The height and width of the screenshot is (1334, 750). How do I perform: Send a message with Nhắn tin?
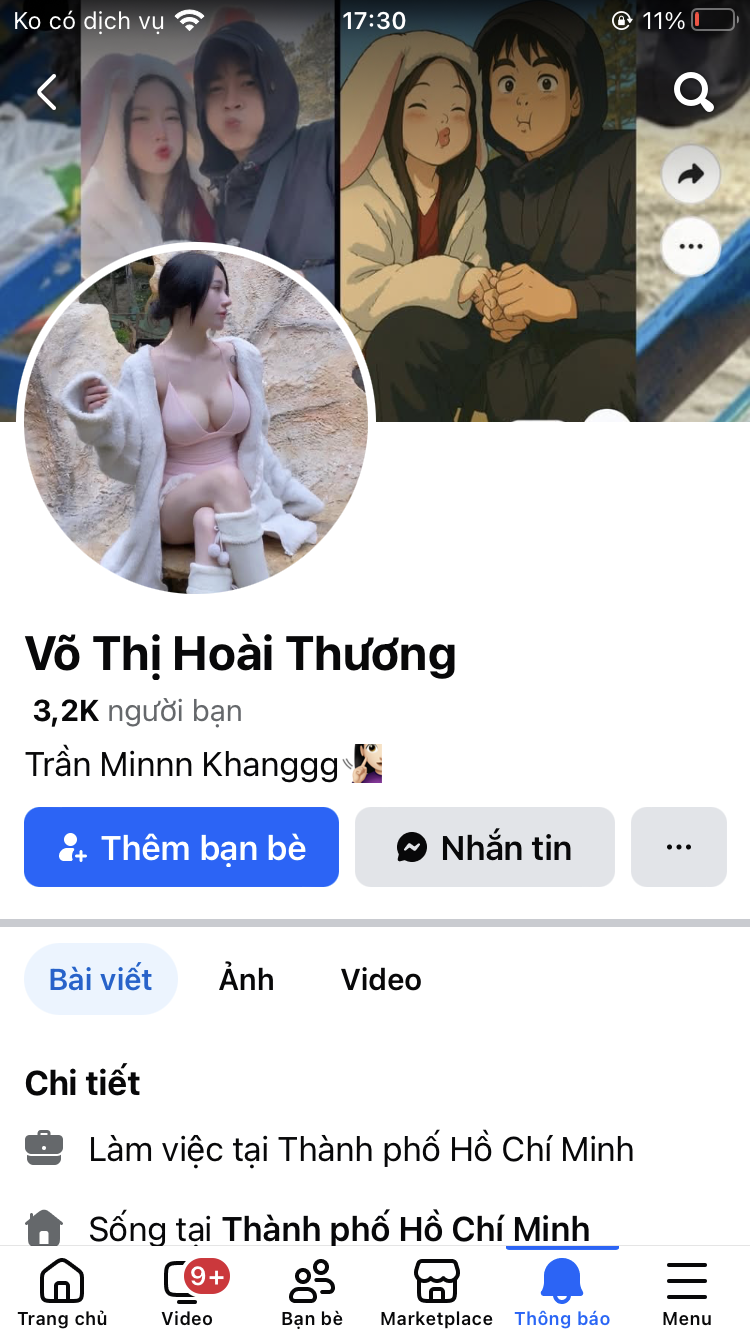484,847
